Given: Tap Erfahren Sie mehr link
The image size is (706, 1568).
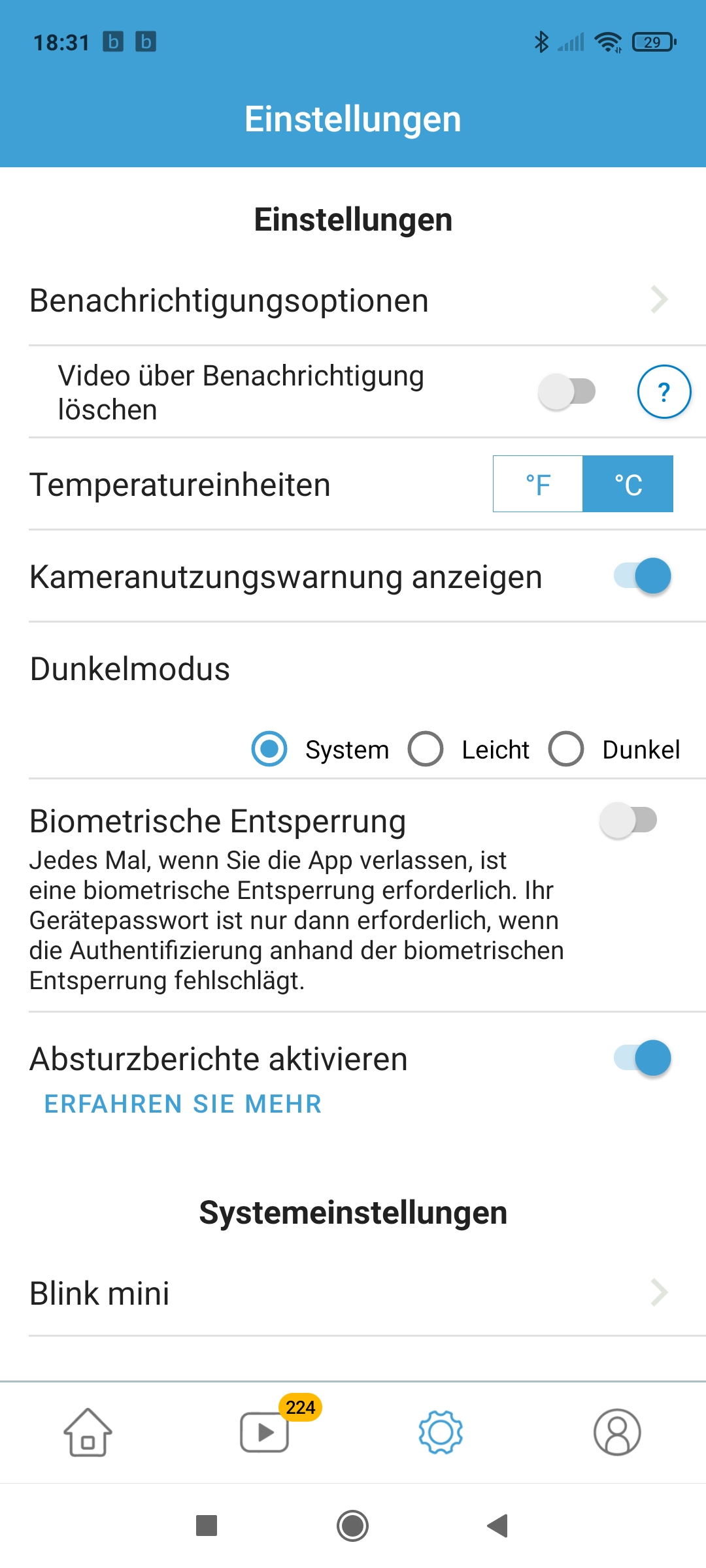Looking at the screenshot, I should 183,1104.
